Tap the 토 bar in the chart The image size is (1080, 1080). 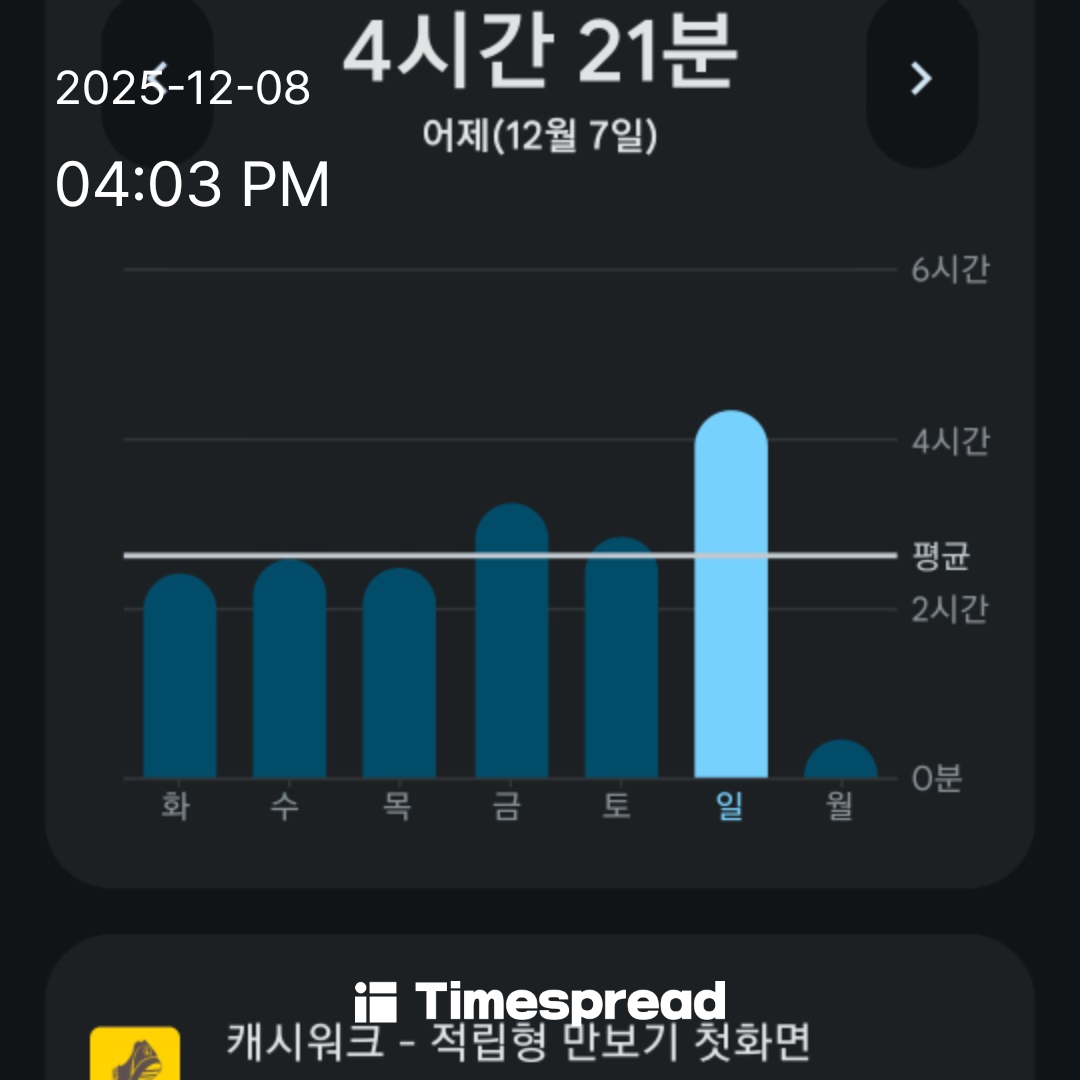click(621, 658)
